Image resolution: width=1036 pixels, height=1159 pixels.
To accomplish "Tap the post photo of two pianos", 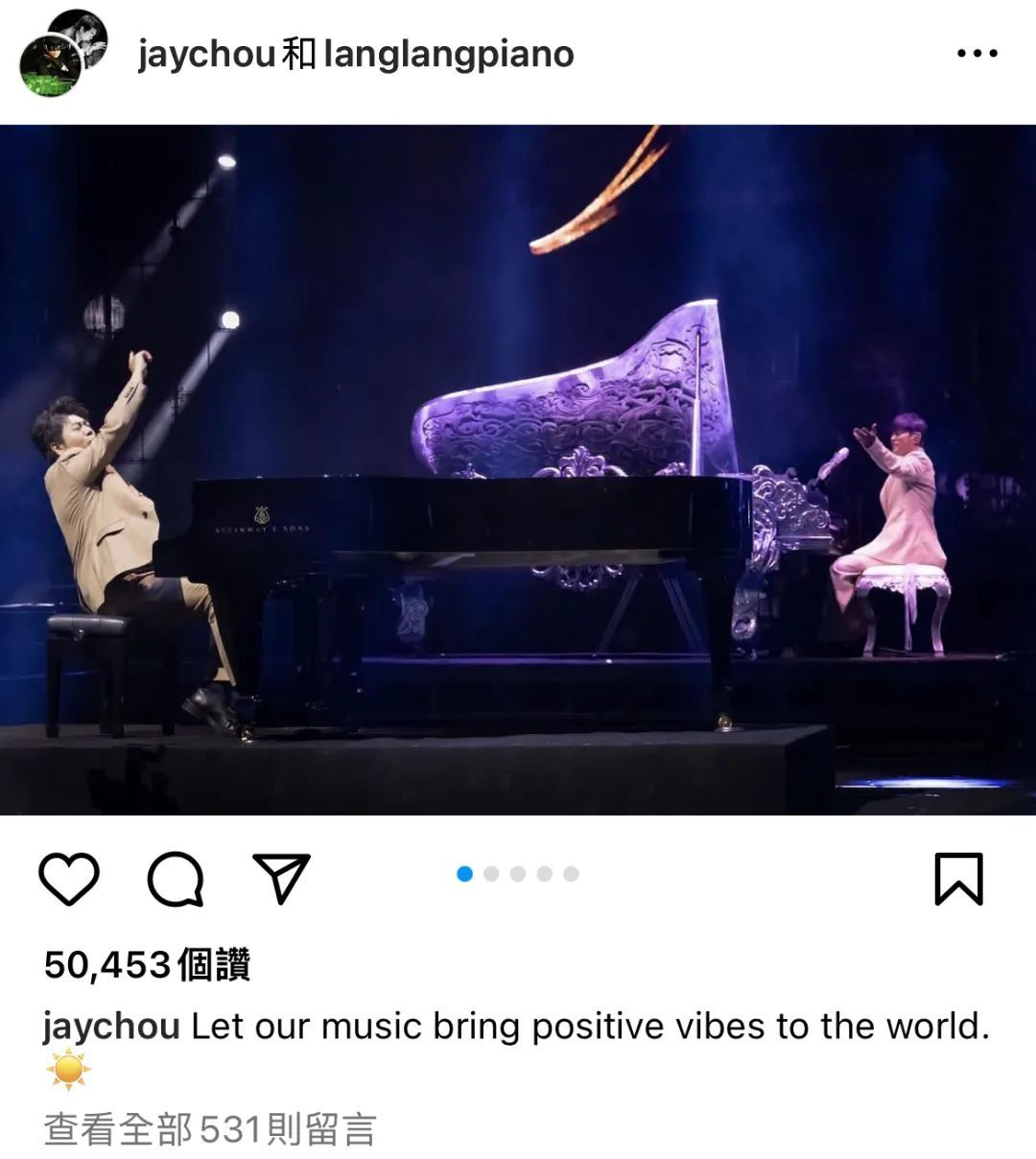I will coord(518,470).
